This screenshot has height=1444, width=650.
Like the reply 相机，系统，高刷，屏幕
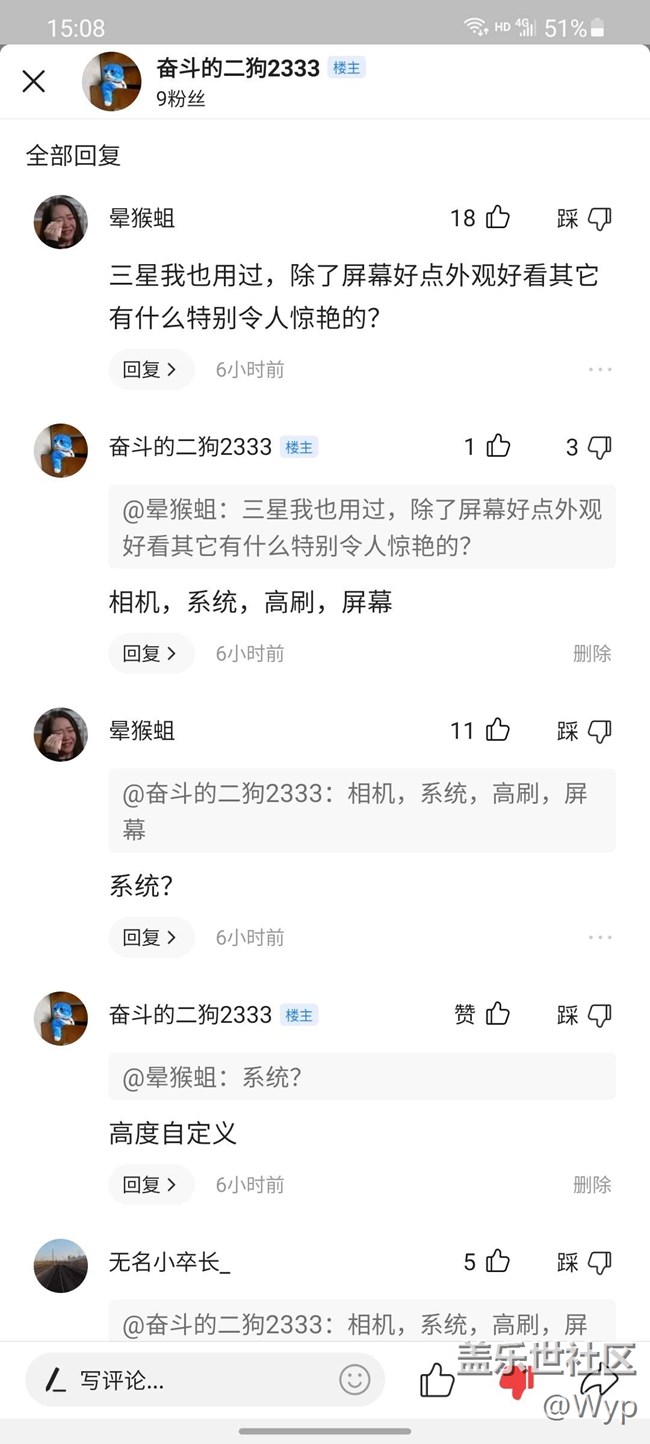[x=497, y=447]
